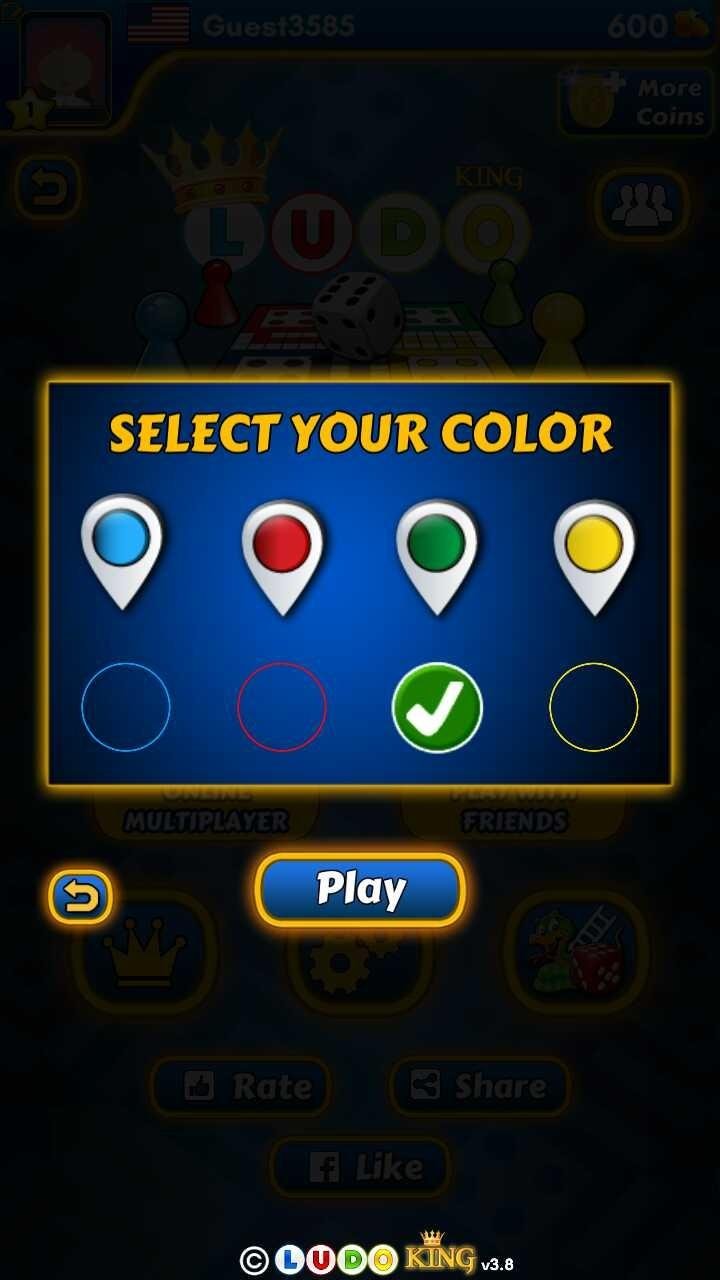This screenshot has height=1280, width=720.
Task: Start the game with Play
Action: tap(360, 889)
